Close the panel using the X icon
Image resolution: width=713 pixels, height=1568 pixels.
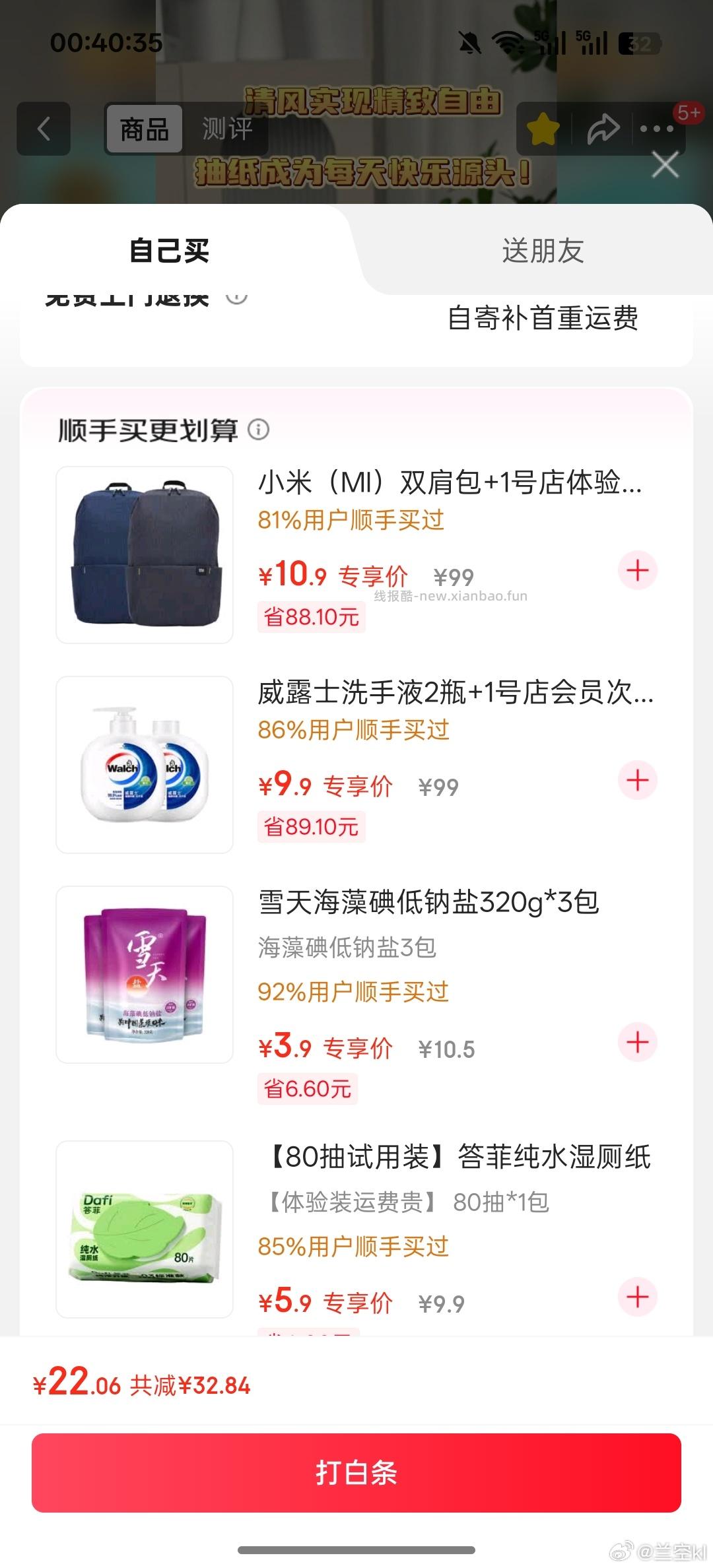click(x=665, y=165)
